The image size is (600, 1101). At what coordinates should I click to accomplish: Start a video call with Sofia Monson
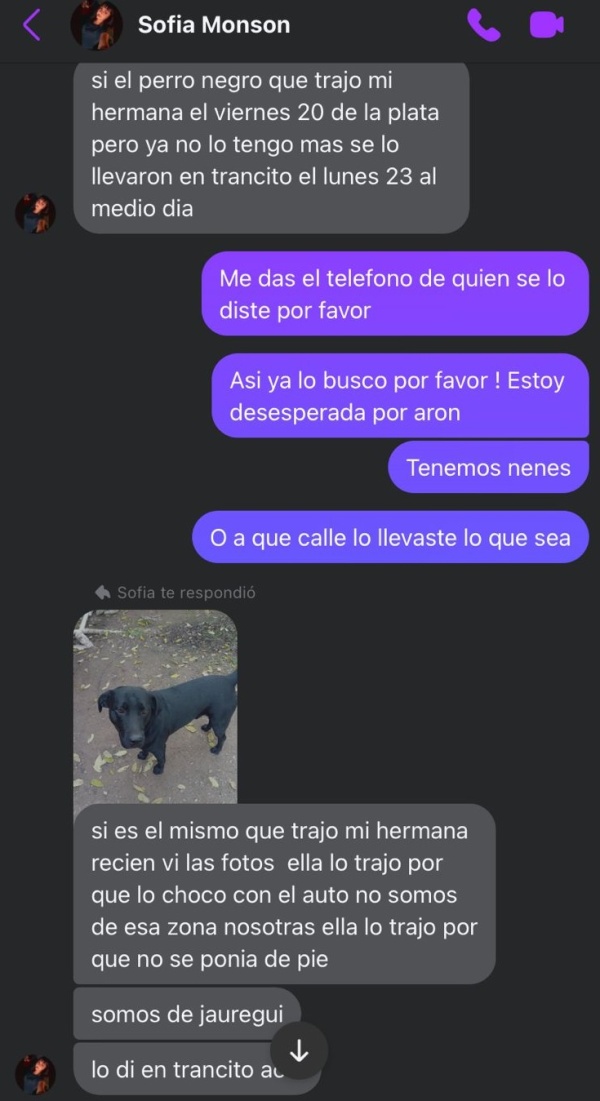[547, 25]
